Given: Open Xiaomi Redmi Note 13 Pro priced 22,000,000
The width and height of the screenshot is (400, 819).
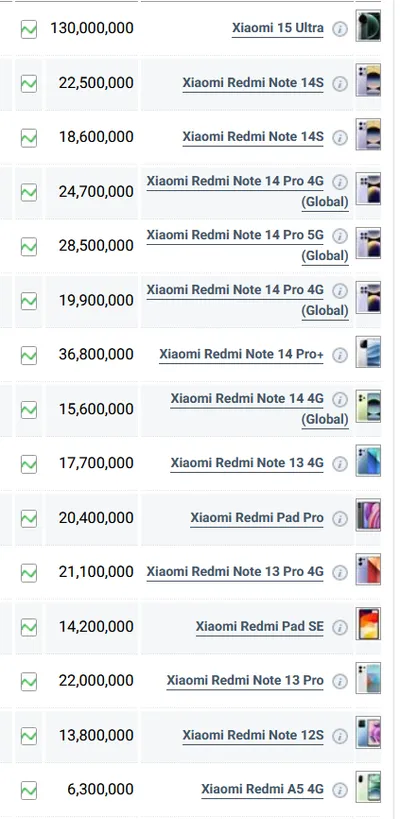Looking at the screenshot, I should click(245, 681).
